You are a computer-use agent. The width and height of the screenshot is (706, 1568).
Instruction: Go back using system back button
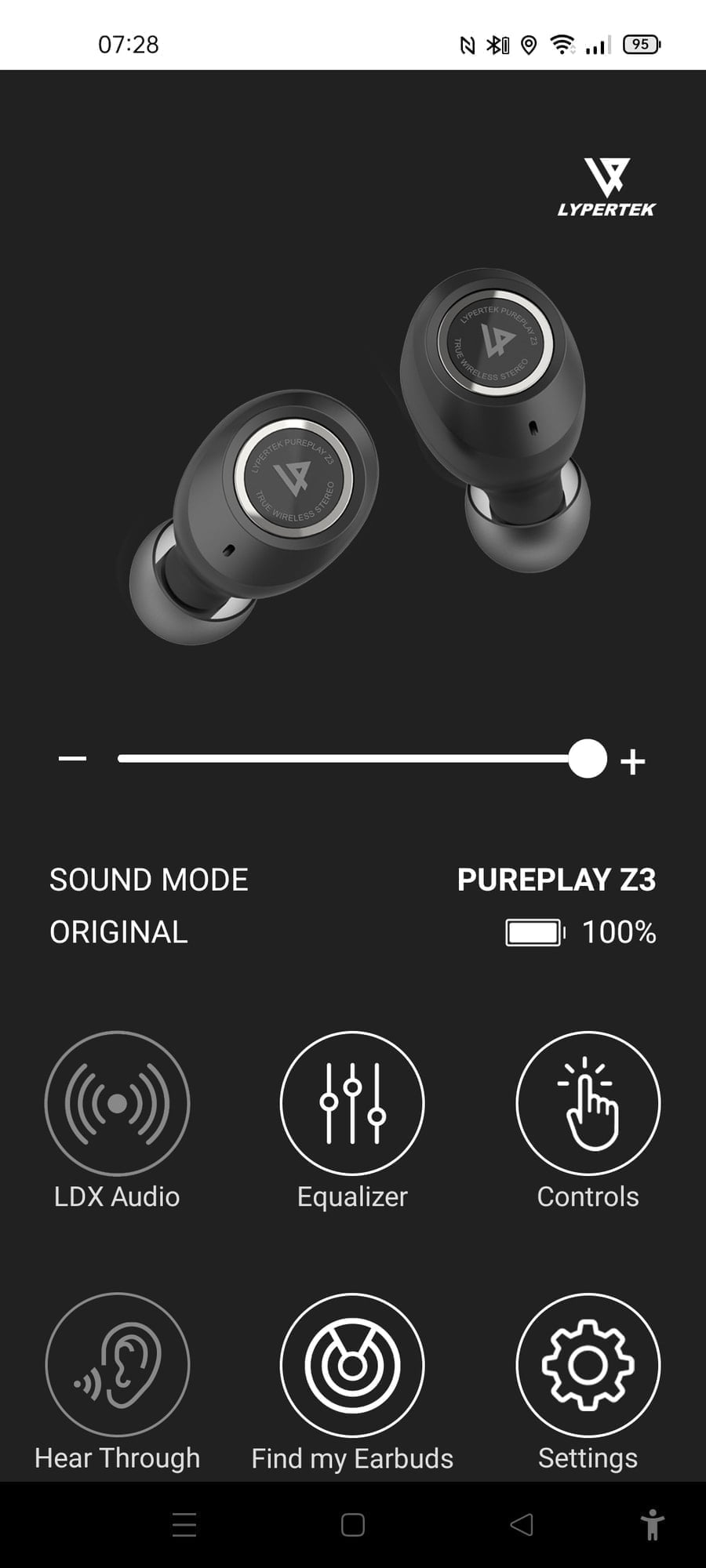pyautogui.click(x=522, y=1525)
